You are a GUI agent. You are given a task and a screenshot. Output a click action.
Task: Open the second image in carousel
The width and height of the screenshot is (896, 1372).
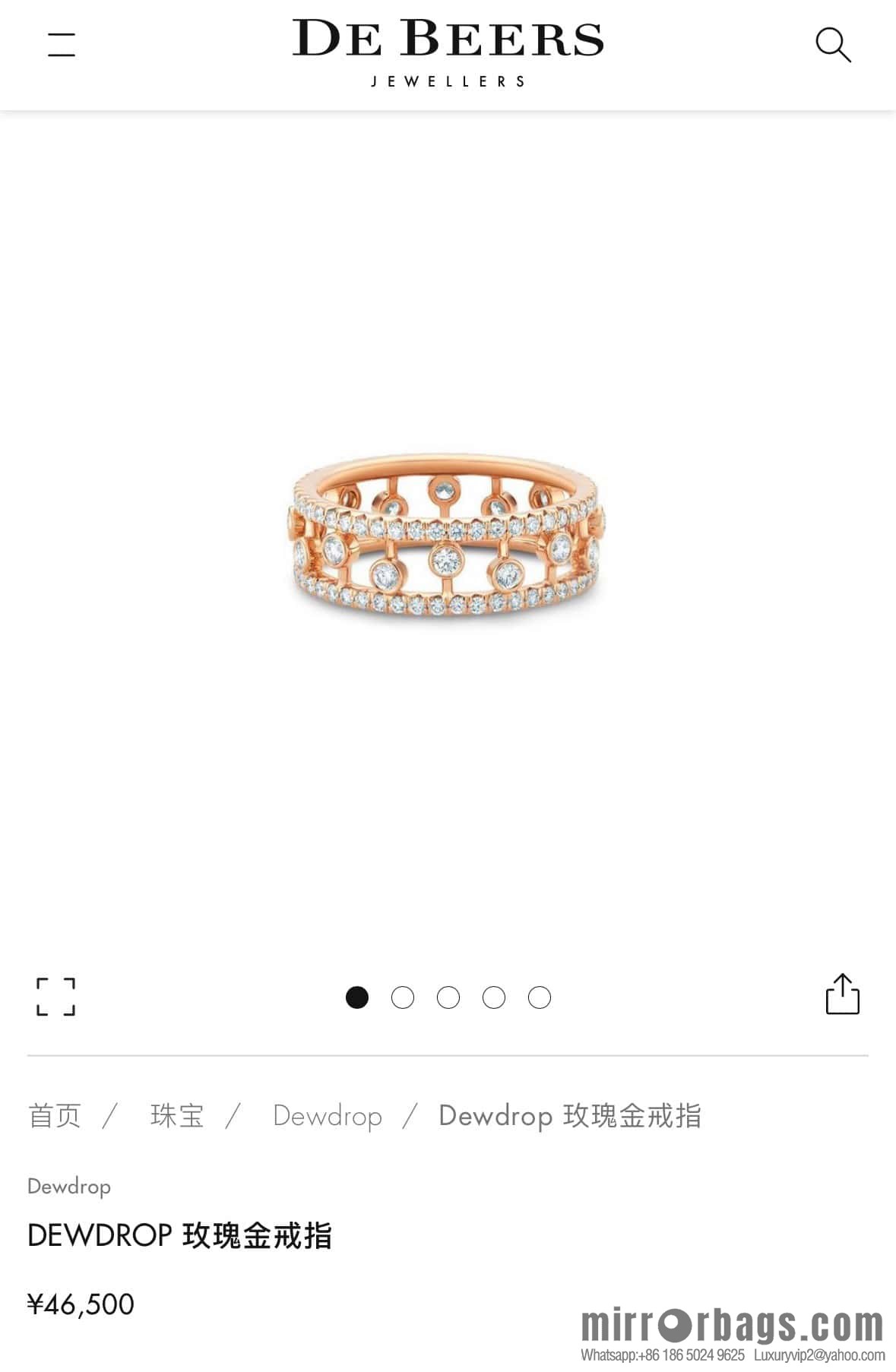click(x=403, y=997)
